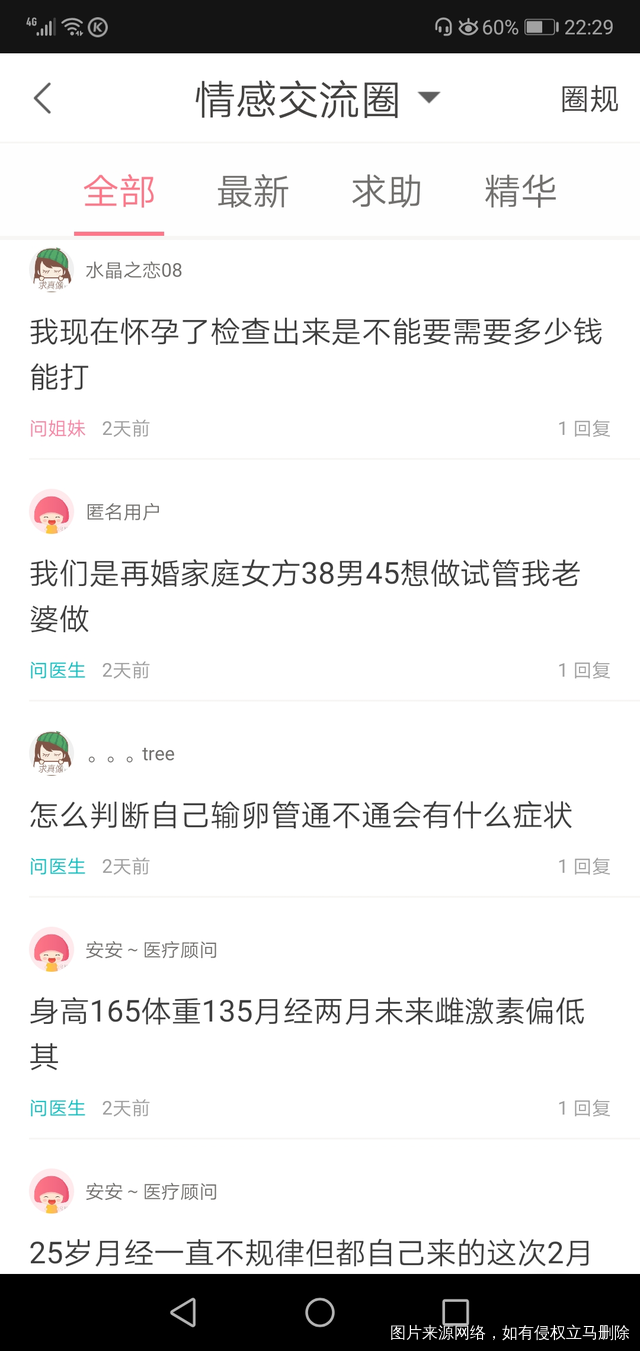Screen dimensions: 640x1351
Task: Tap the 问姐妹 tag under the first post
Action: click(x=58, y=429)
